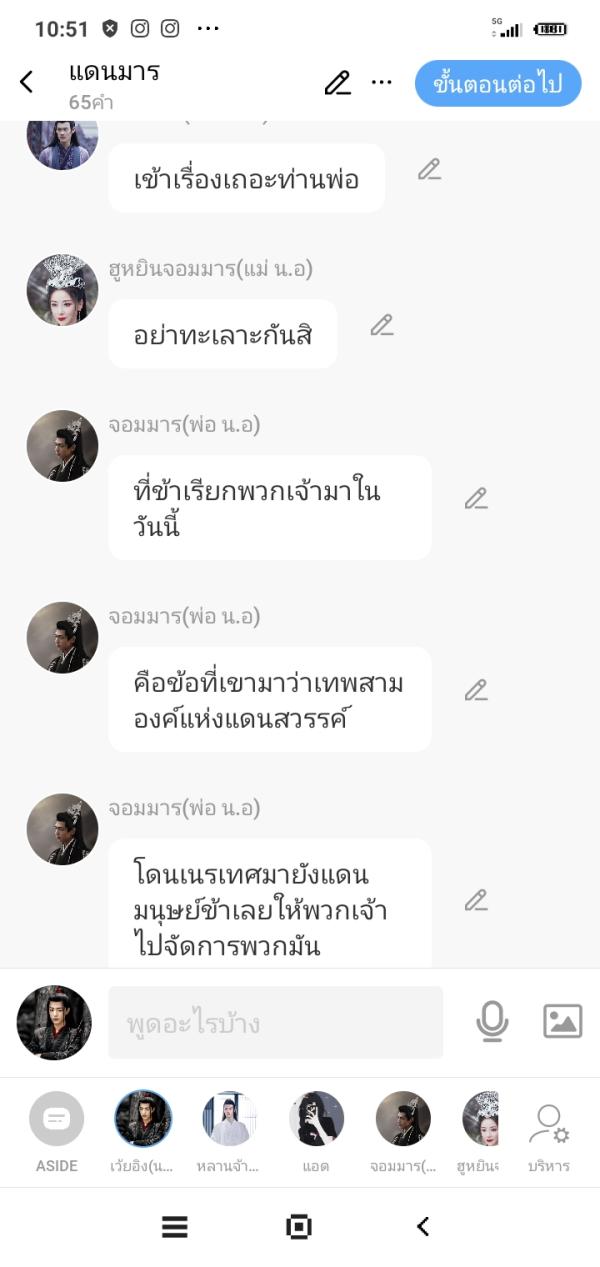Viewport: 600px width, 1267px height.
Task: Tap the system back button
Action: 423,1226
